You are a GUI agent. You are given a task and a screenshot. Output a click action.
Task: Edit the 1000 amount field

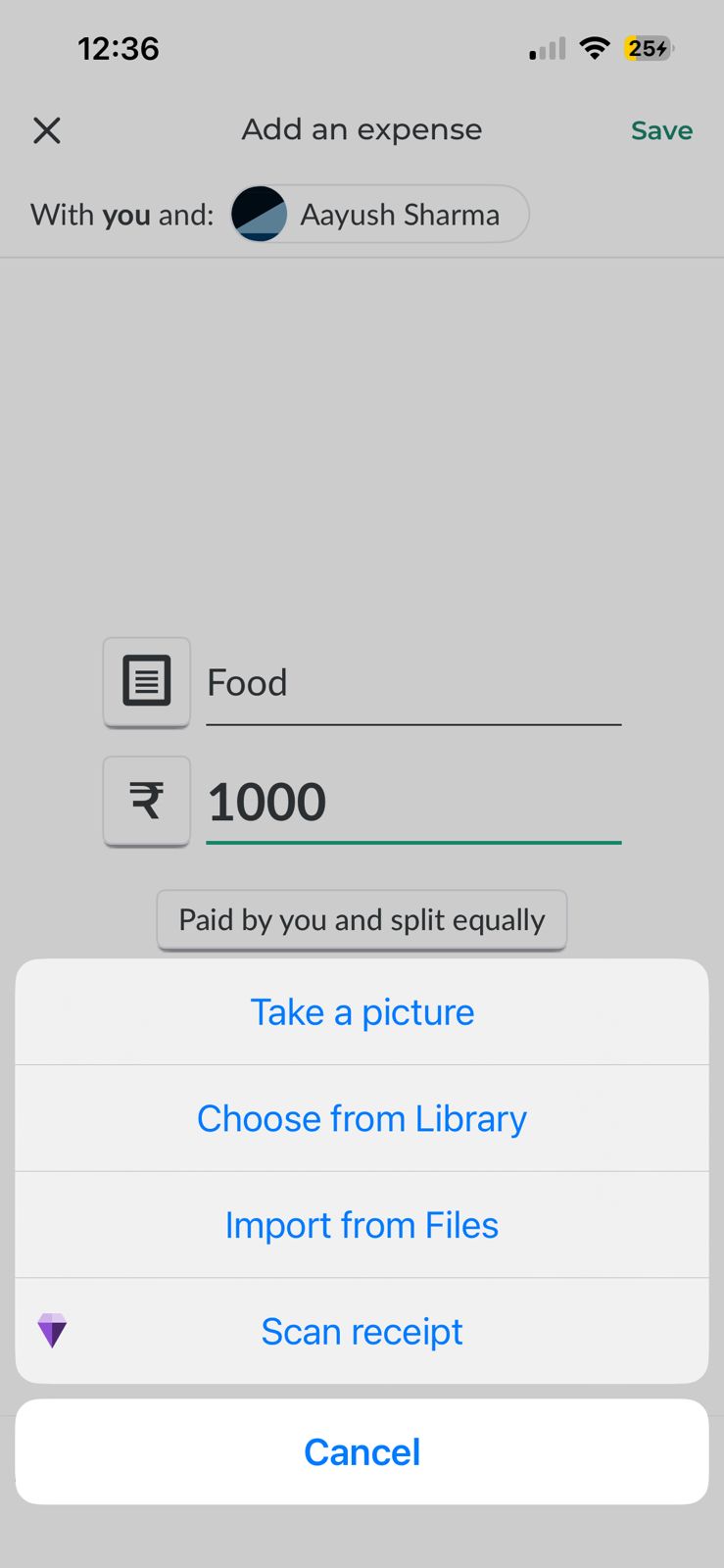tap(411, 803)
